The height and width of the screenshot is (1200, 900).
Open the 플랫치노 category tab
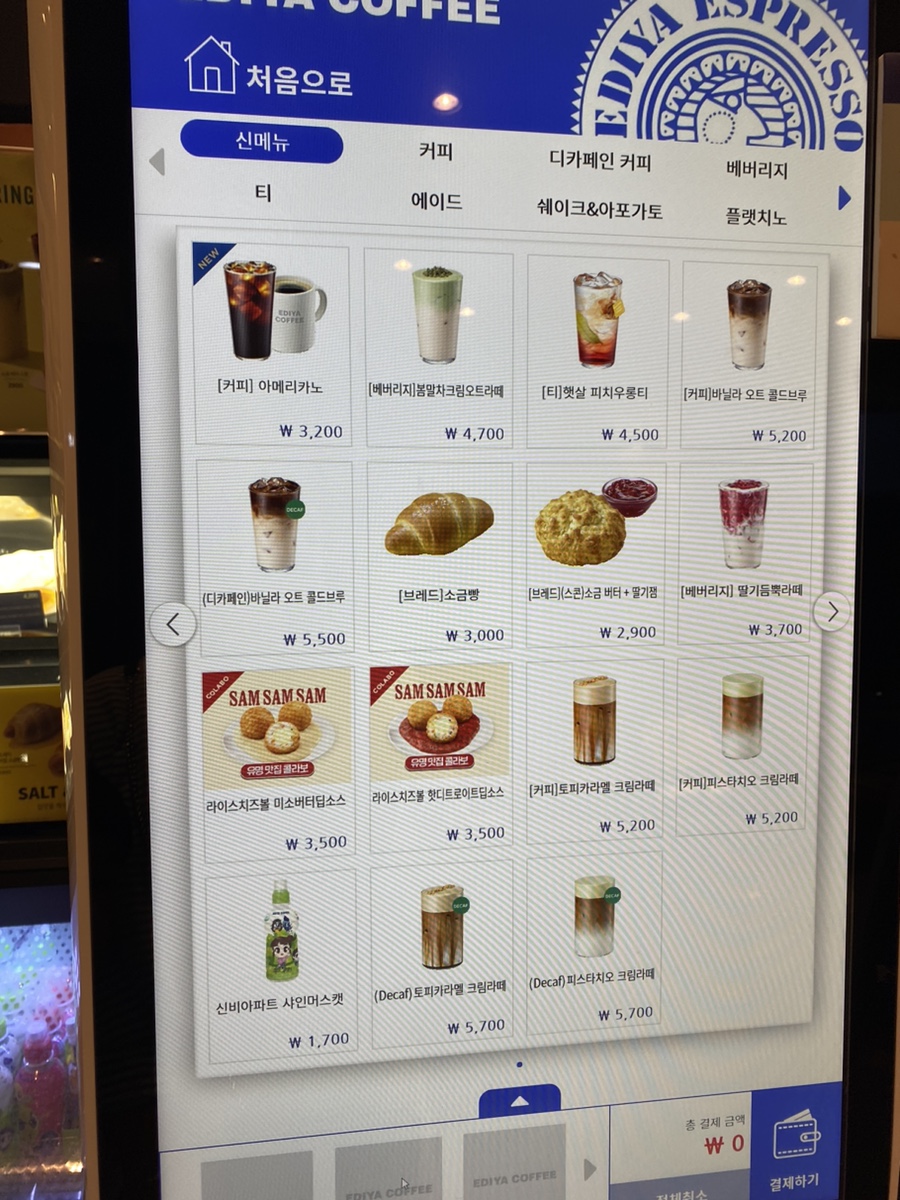(756, 216)
